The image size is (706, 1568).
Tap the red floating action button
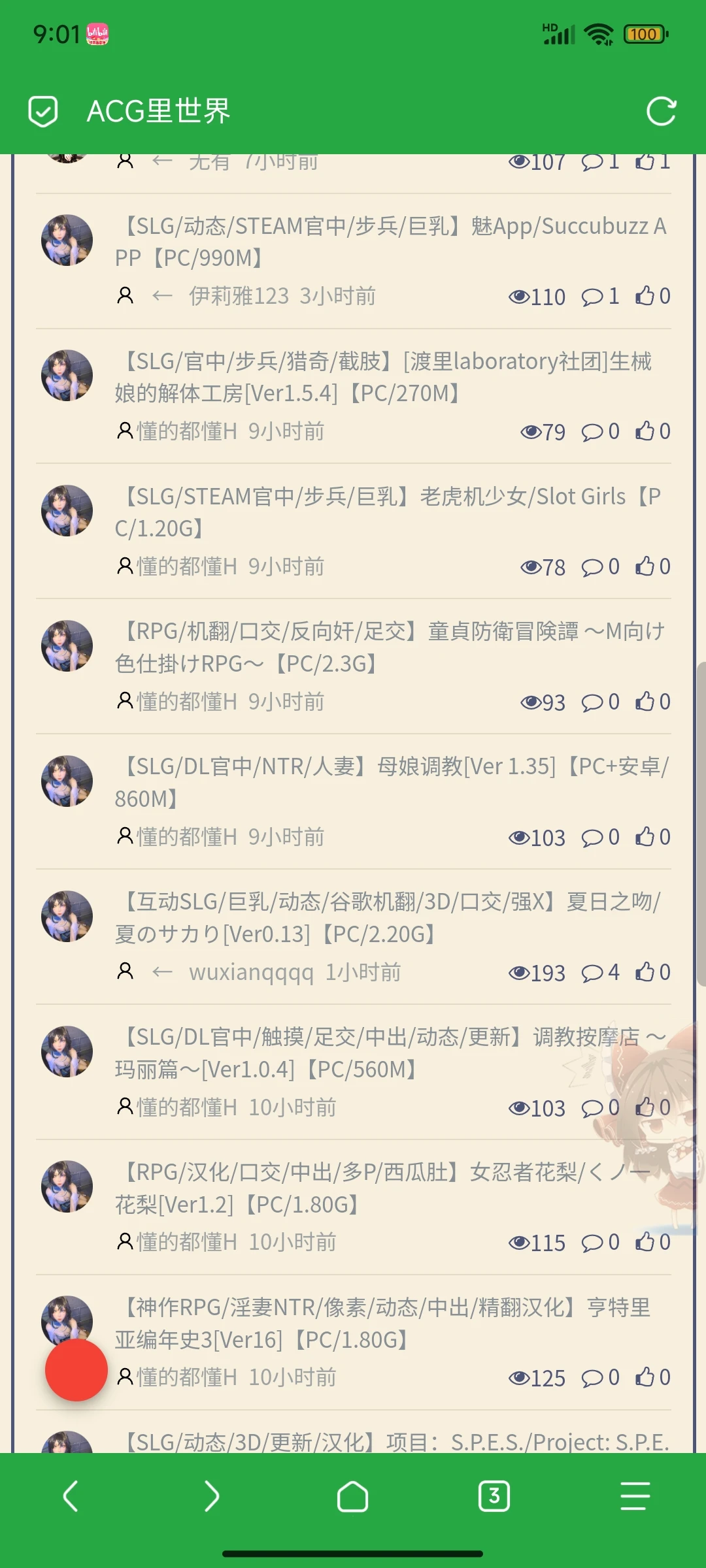tap(76, 1370)
